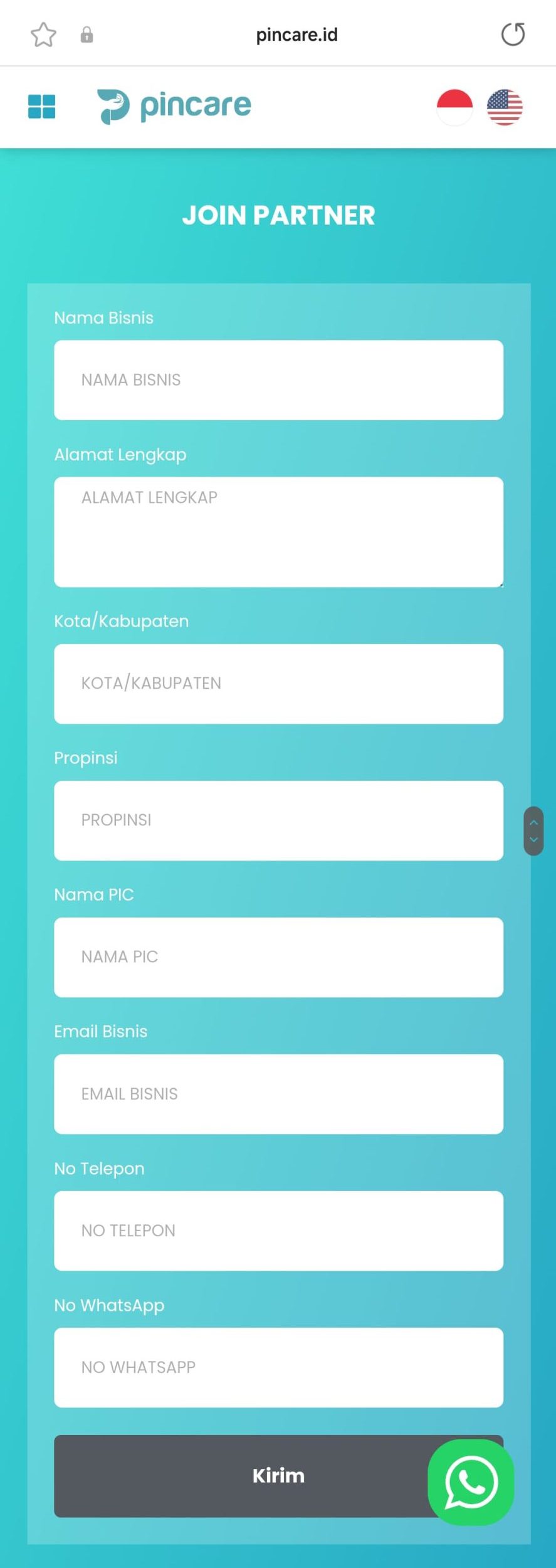Tap the Nama PIC input

click(x=278, y=957)
